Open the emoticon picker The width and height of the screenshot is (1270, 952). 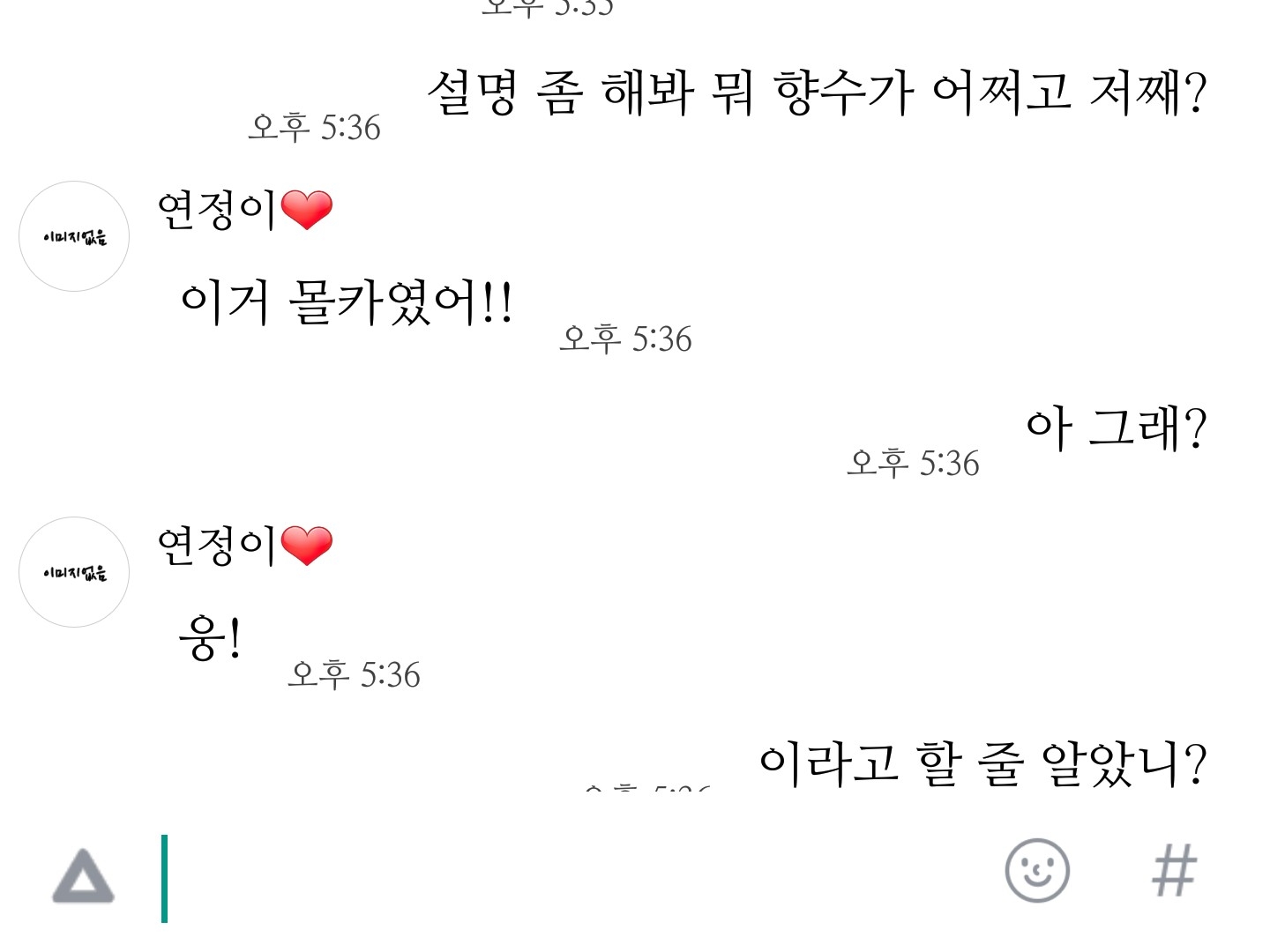click(x=1037, y=870)
